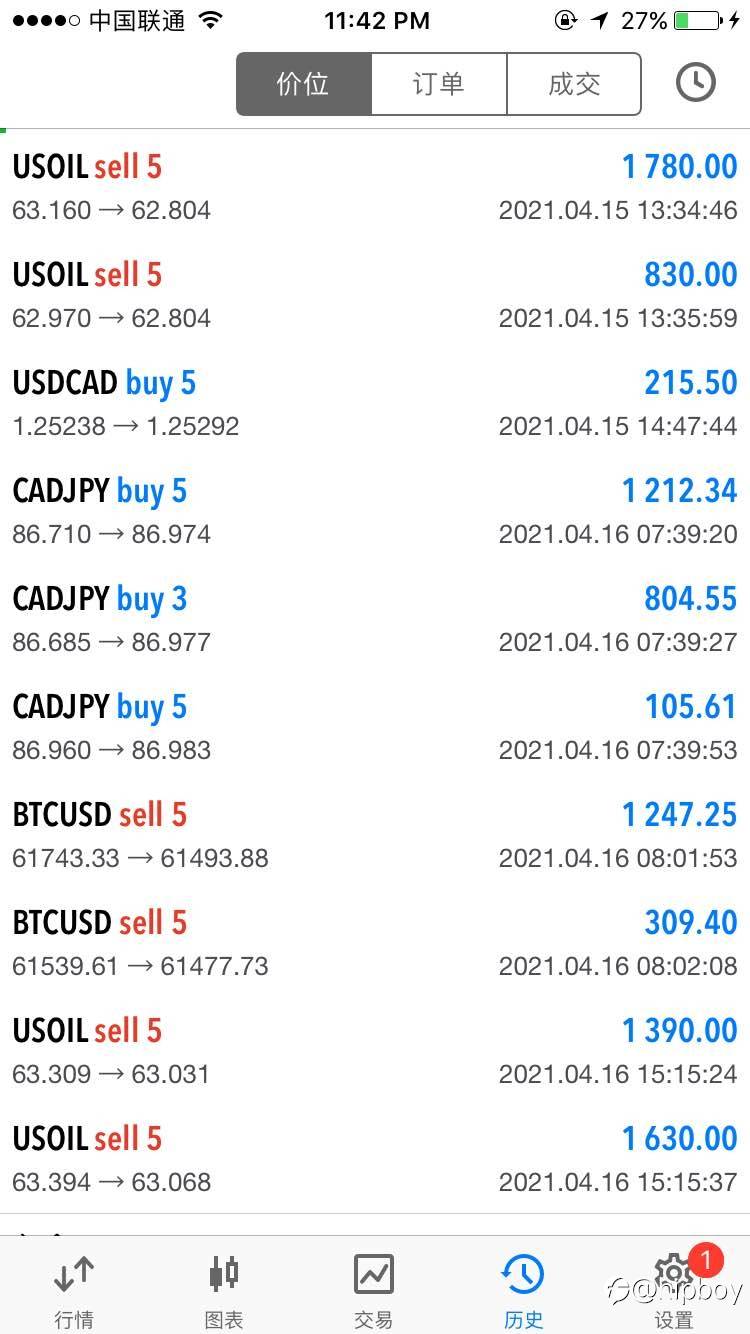This screenshot has width=750, height=1334.
Task: Open 设置 with the notification badge
Action: tap(674, 1290)
